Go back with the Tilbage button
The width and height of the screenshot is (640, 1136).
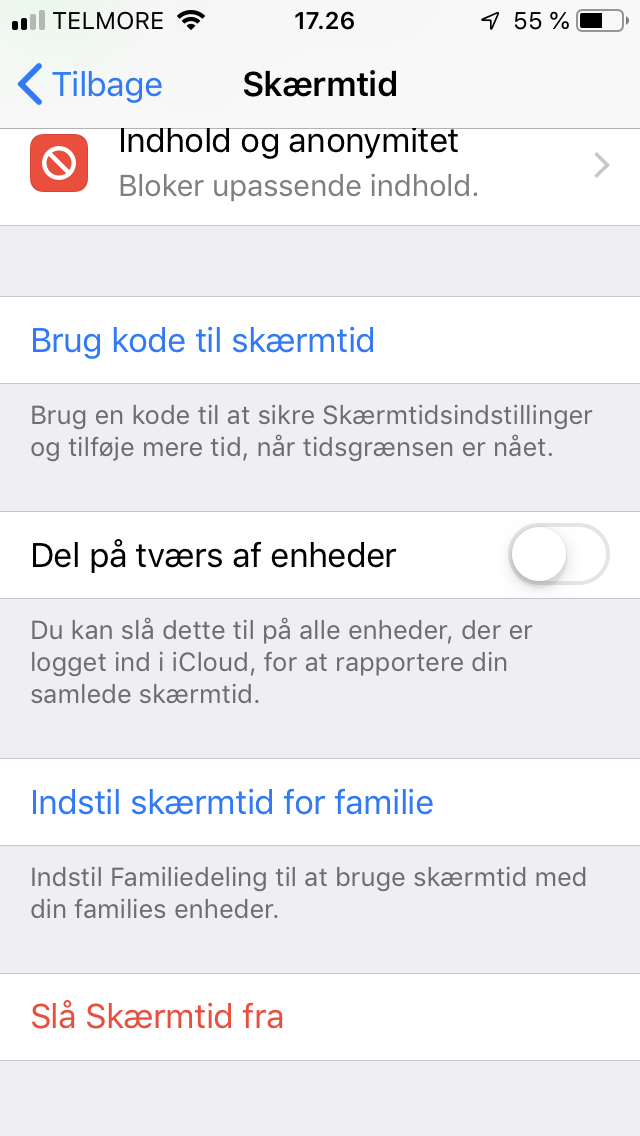[x=90, y=84]
